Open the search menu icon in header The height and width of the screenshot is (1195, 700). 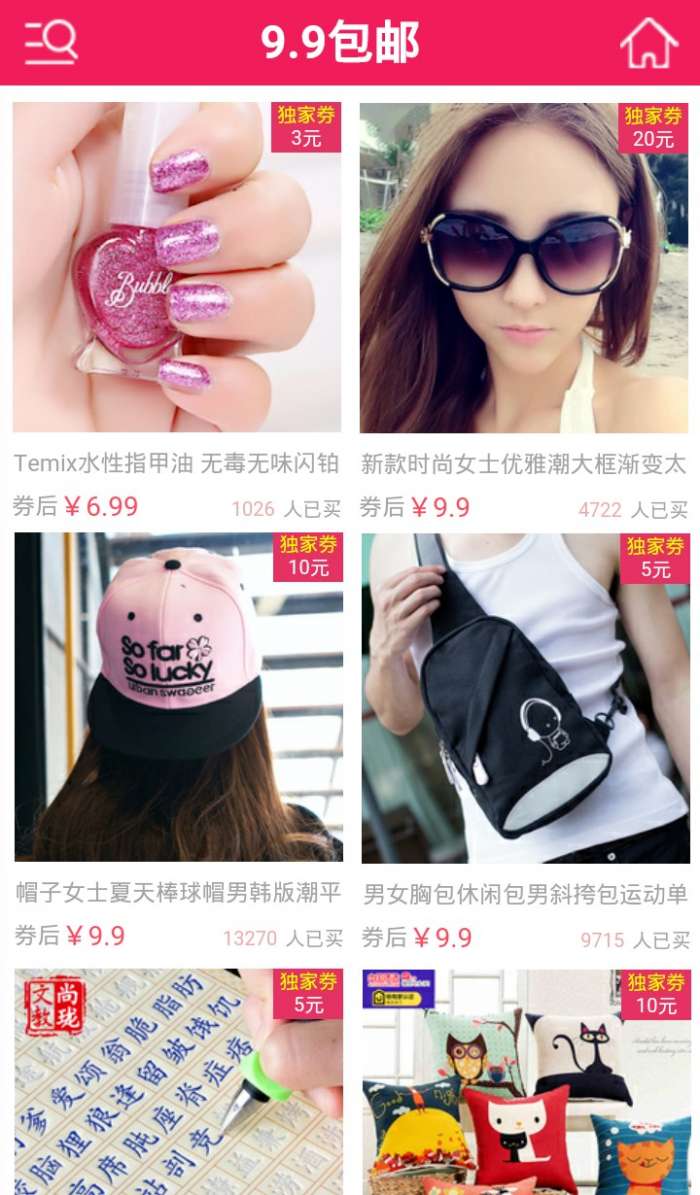[x=50, y=42]
